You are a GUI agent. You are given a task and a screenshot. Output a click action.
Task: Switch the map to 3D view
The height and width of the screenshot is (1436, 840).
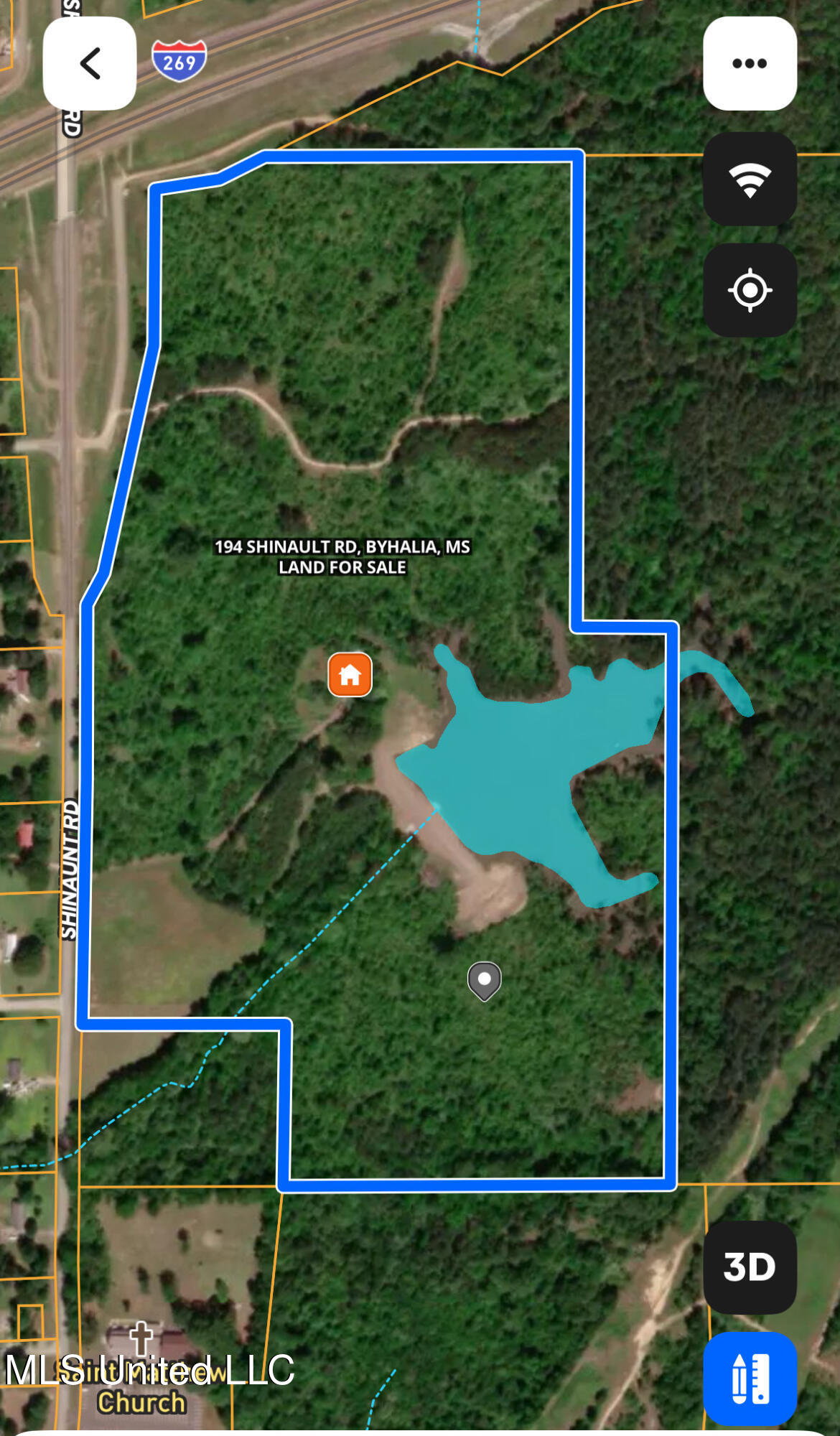[750, 1267]
